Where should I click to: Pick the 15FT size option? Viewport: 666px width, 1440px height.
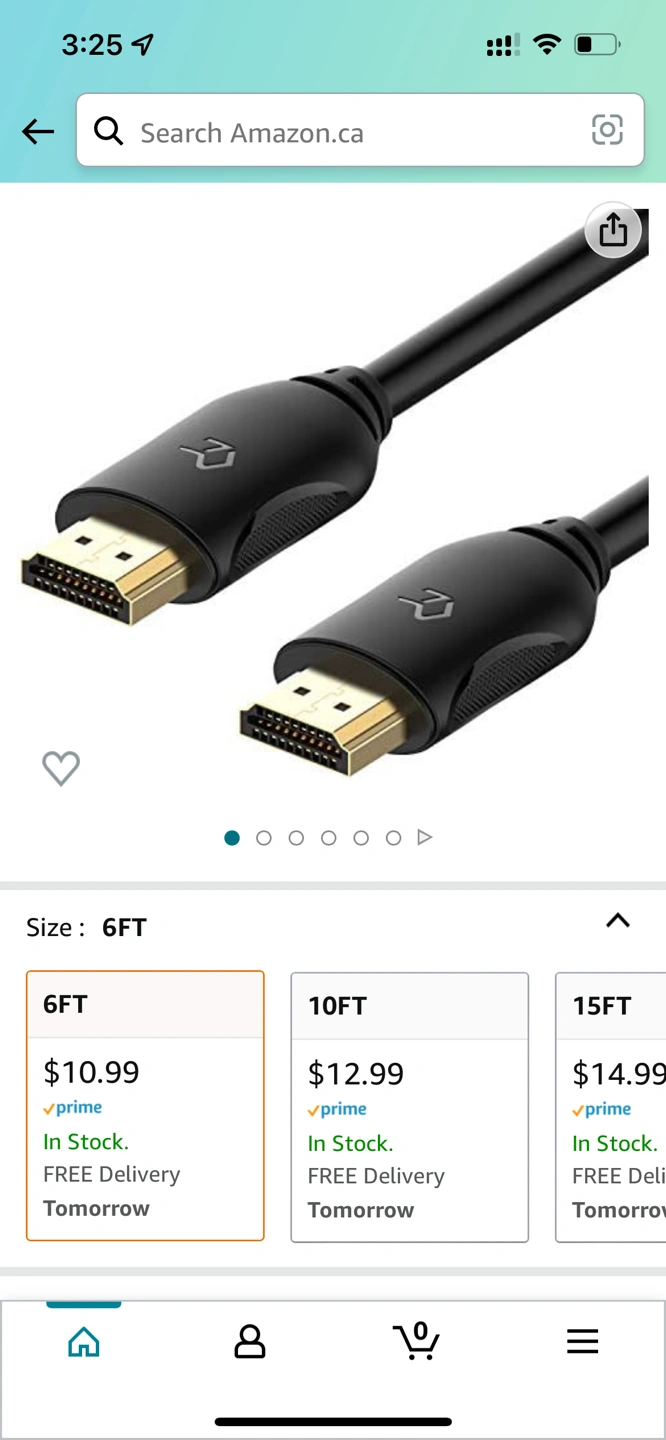click(x=612, y=1107)
